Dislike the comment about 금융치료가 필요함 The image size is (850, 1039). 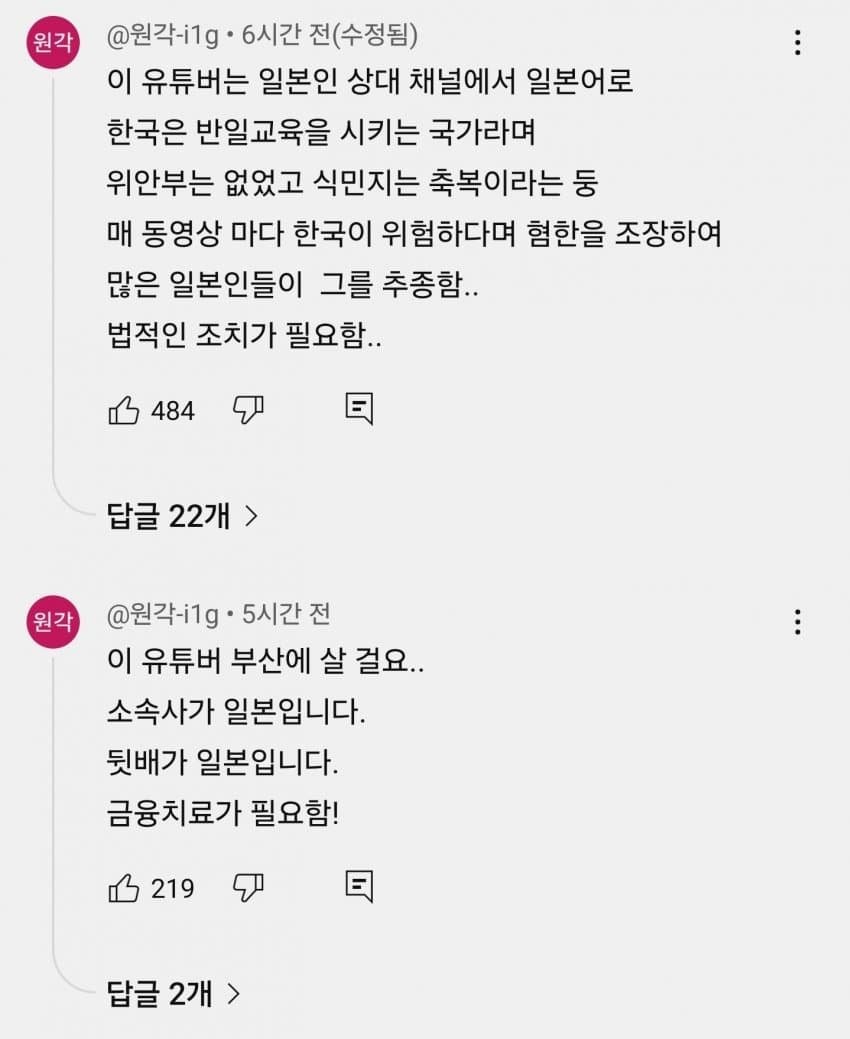tap(248, 887)
